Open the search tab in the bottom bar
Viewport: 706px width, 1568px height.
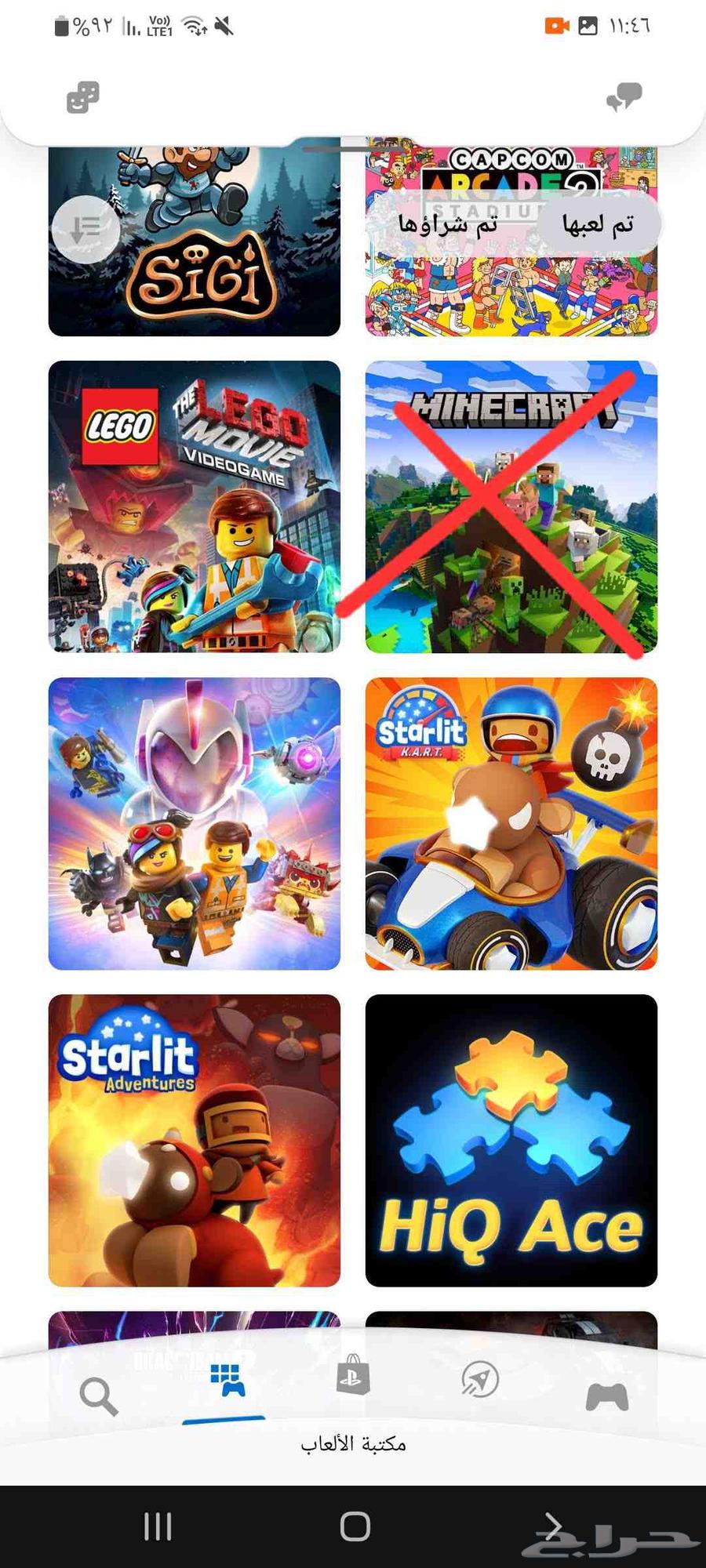click(99, 1397)
